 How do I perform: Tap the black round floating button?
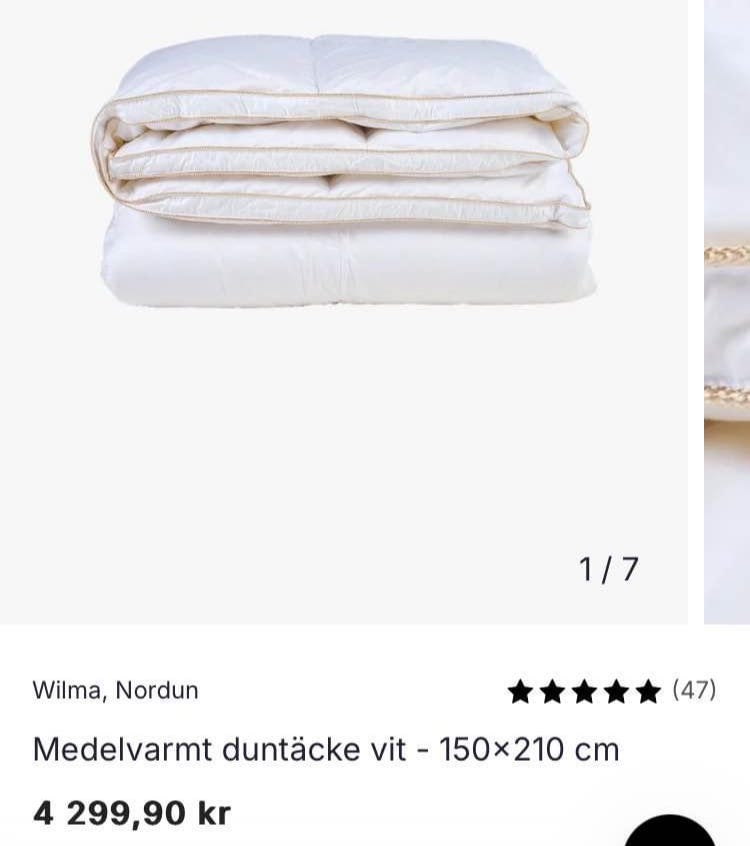670,834
